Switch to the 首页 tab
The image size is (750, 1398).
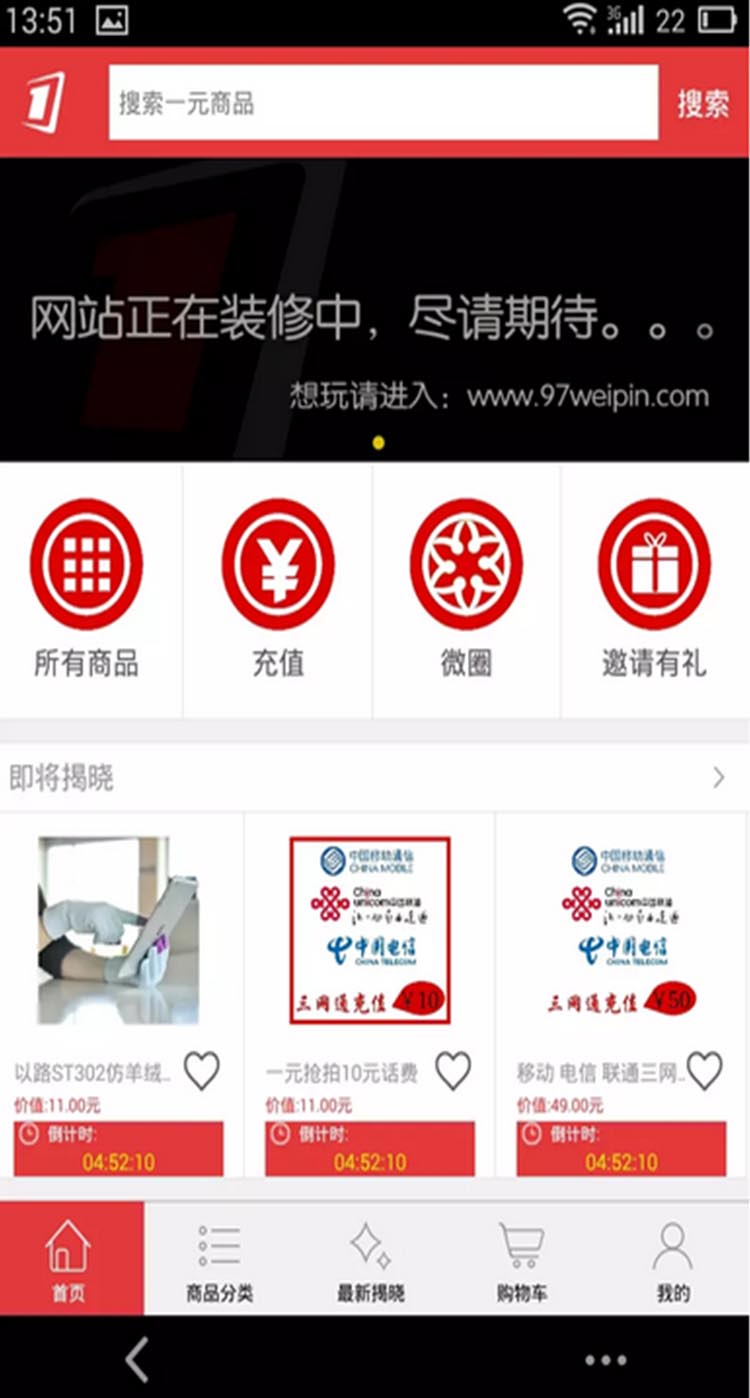point(68,1260)
